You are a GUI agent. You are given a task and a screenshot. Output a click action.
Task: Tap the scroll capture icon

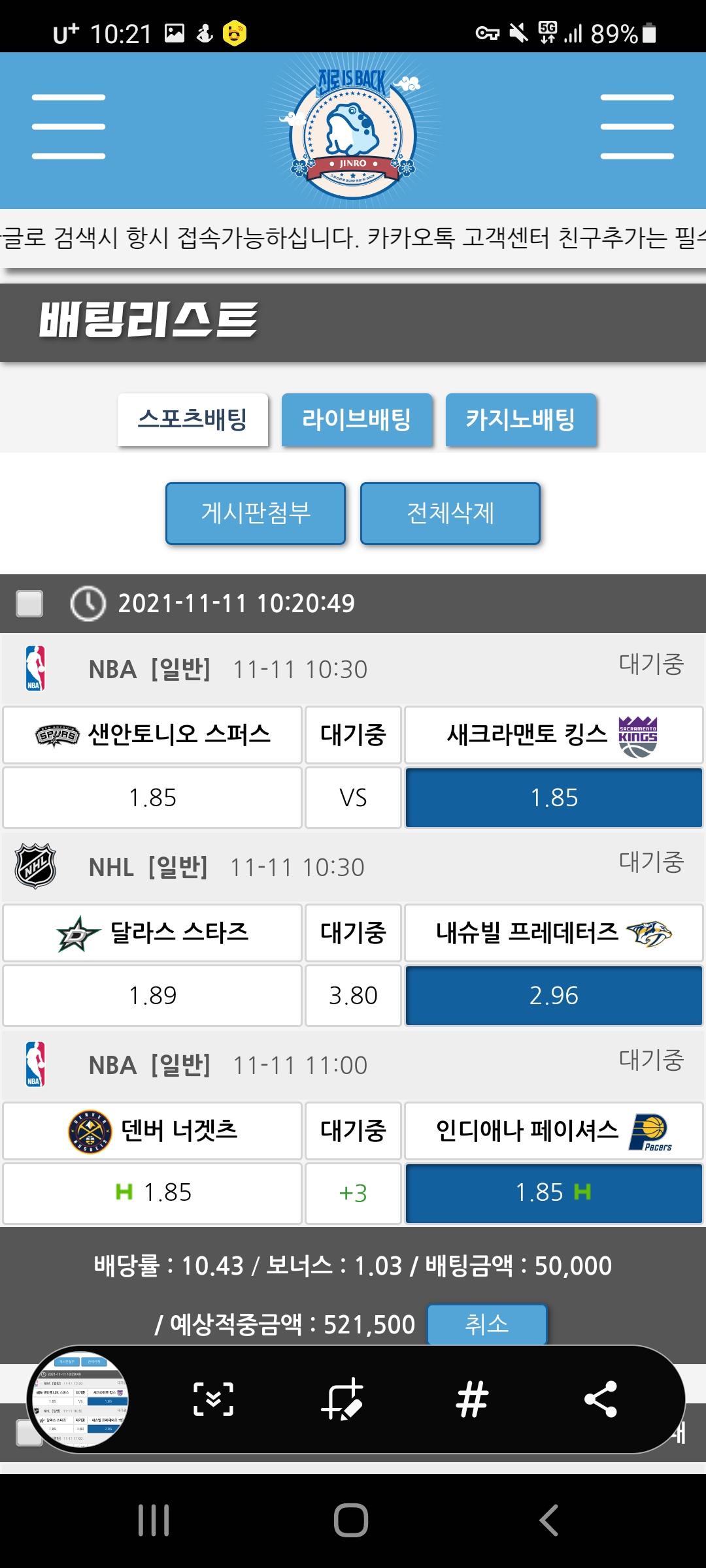[x=213, y=1399]
